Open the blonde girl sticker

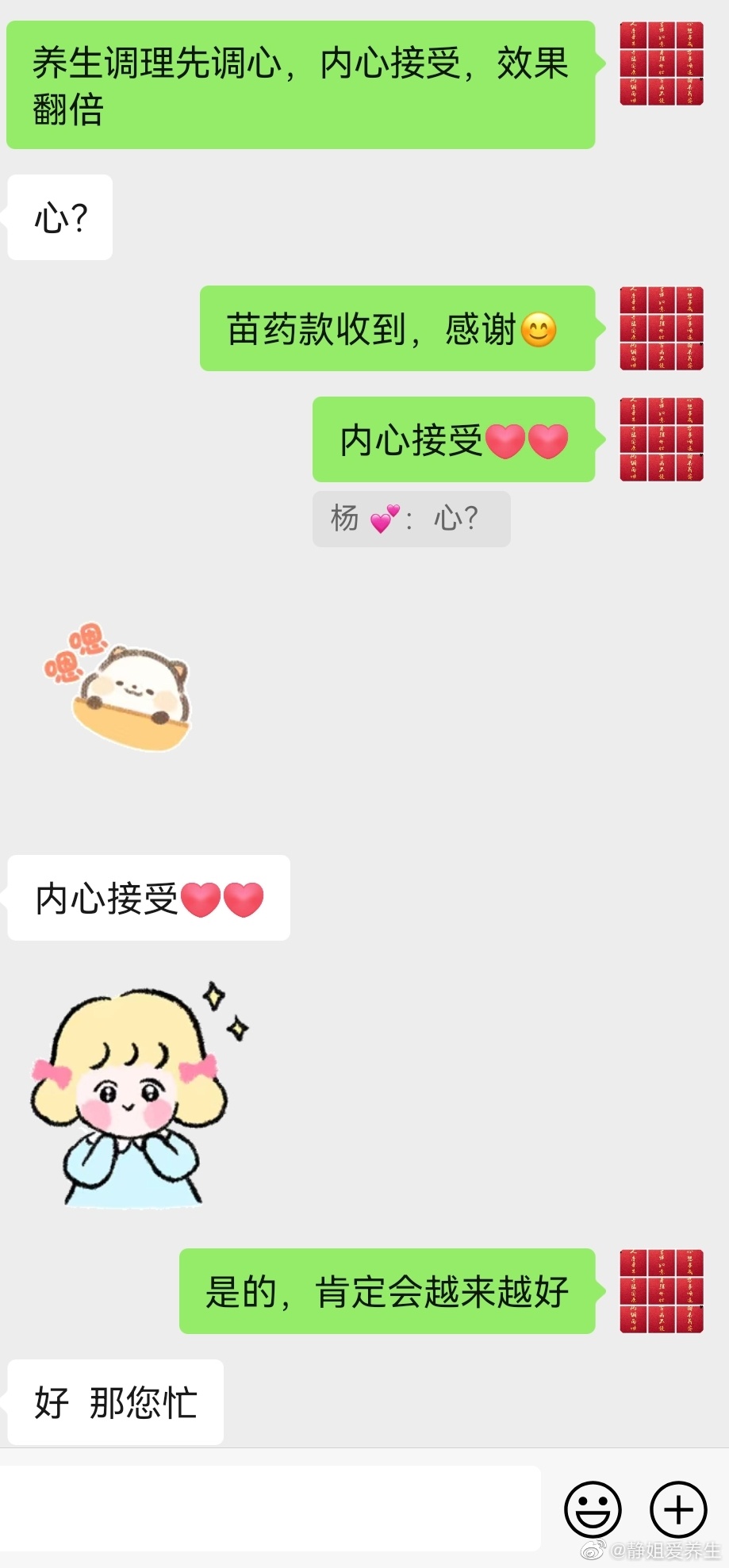[x=131, y=1096]
